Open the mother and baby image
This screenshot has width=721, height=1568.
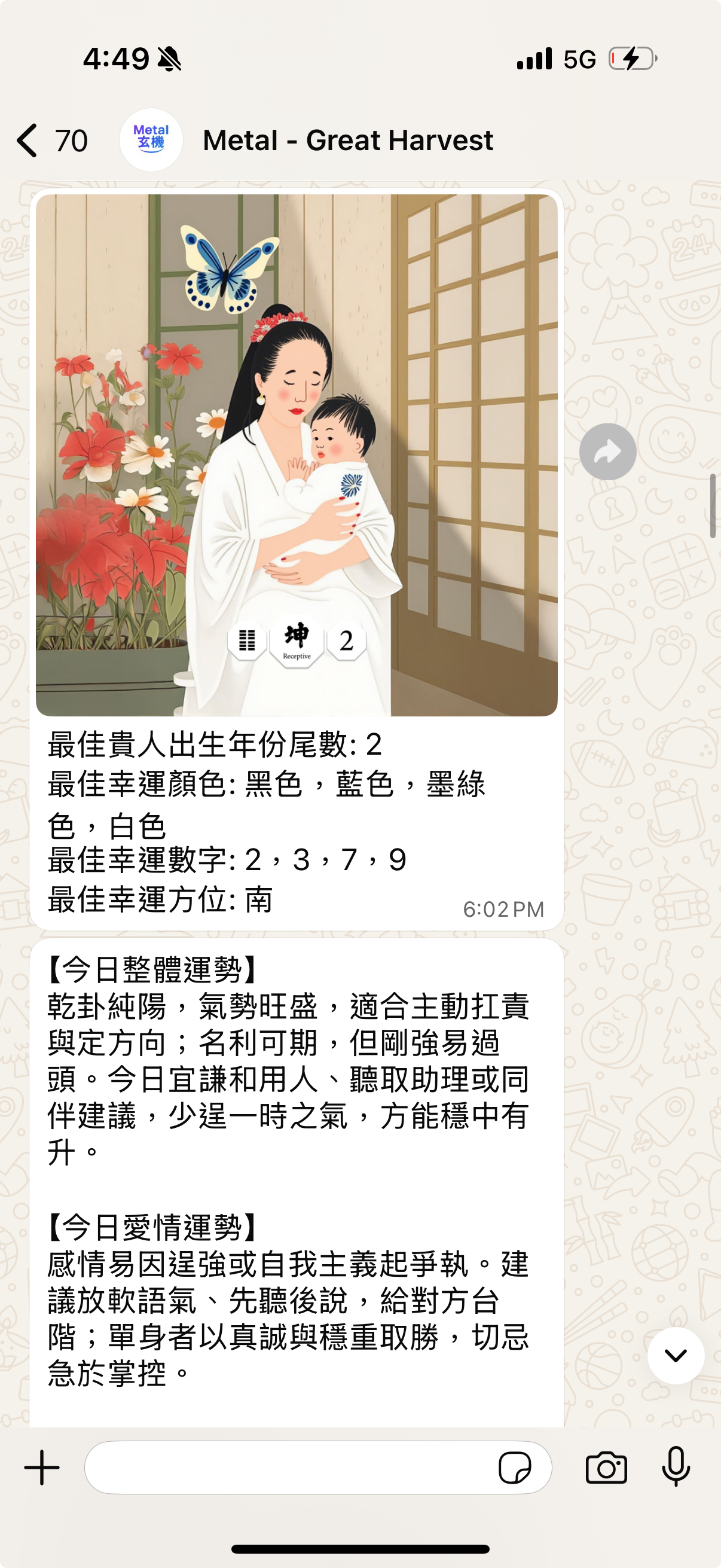point(297,454)
